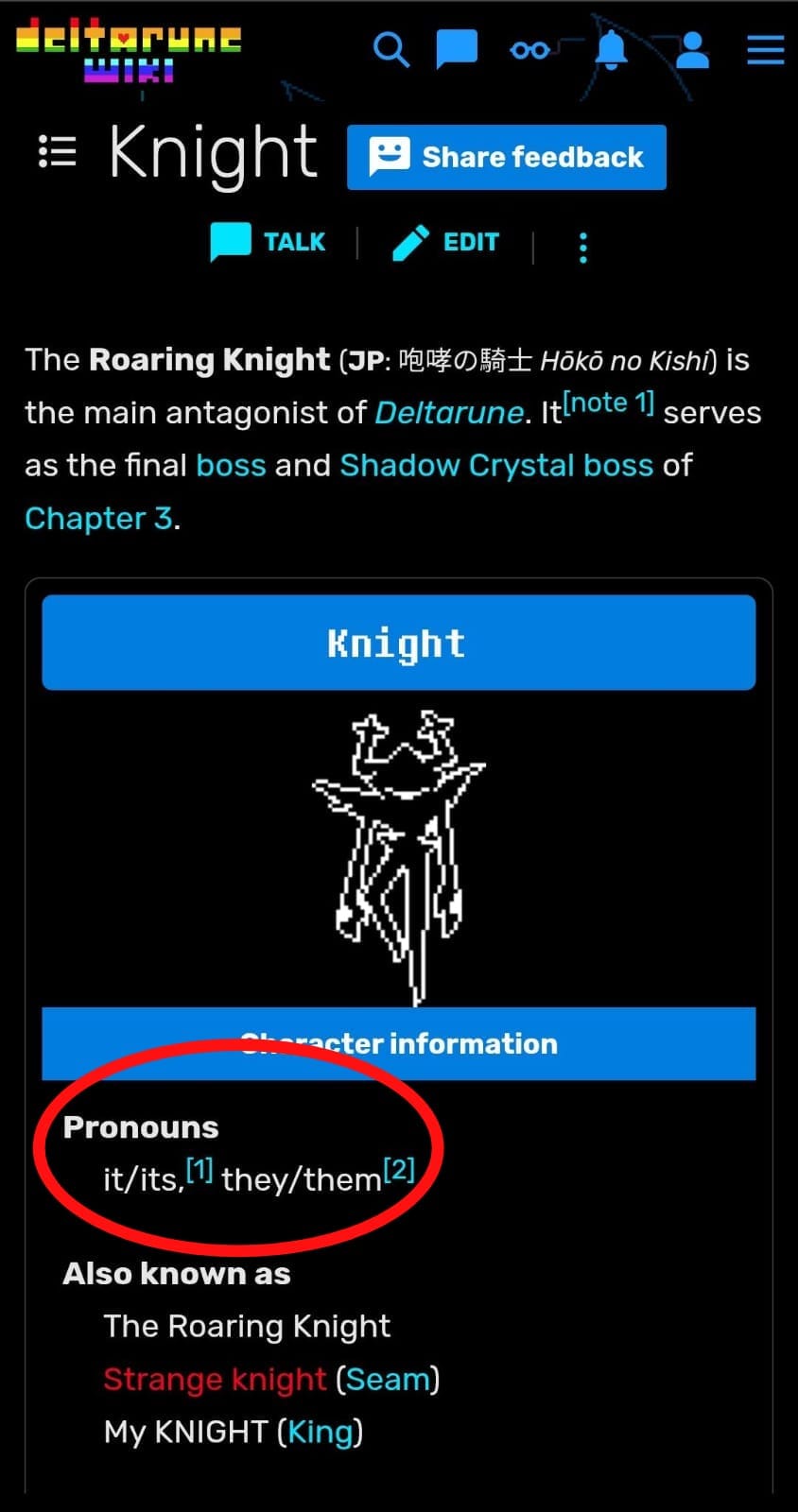Go to Deltarune Wiki home via logo
Viewport: 798px width, 1512px height.
pyautogui.click(x=129, y=52)
